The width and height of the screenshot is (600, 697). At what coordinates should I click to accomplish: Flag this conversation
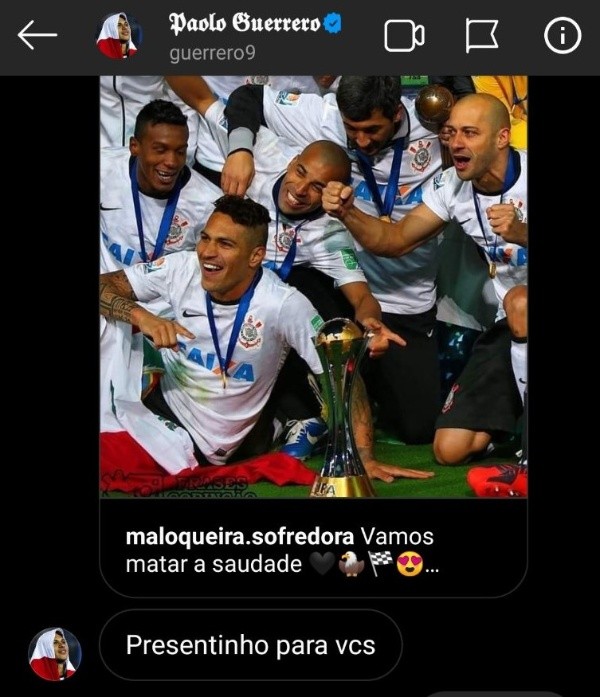click(482, 36)
